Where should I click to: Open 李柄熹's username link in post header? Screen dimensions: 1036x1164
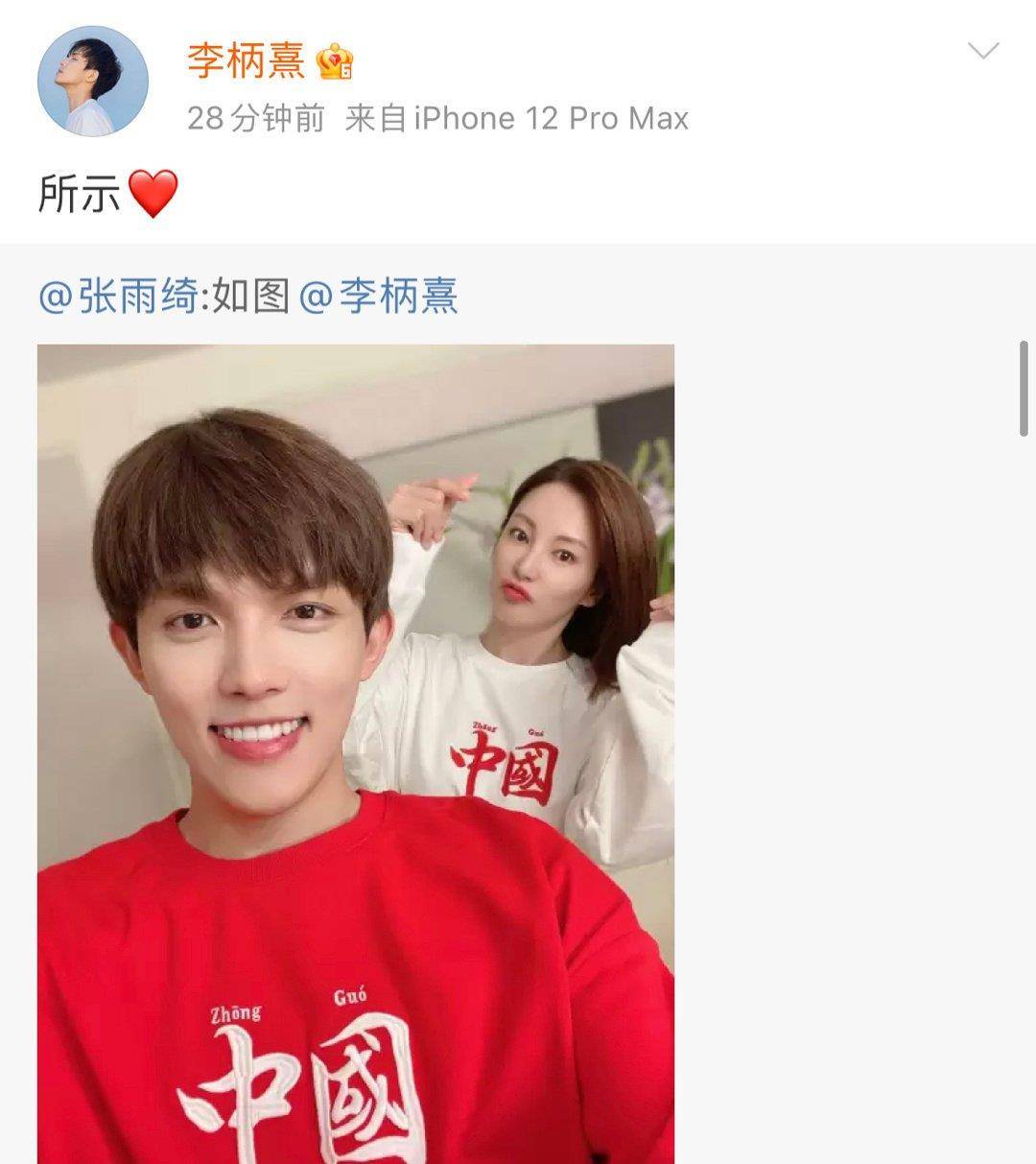pyautogui.click(x=247, y=61)
